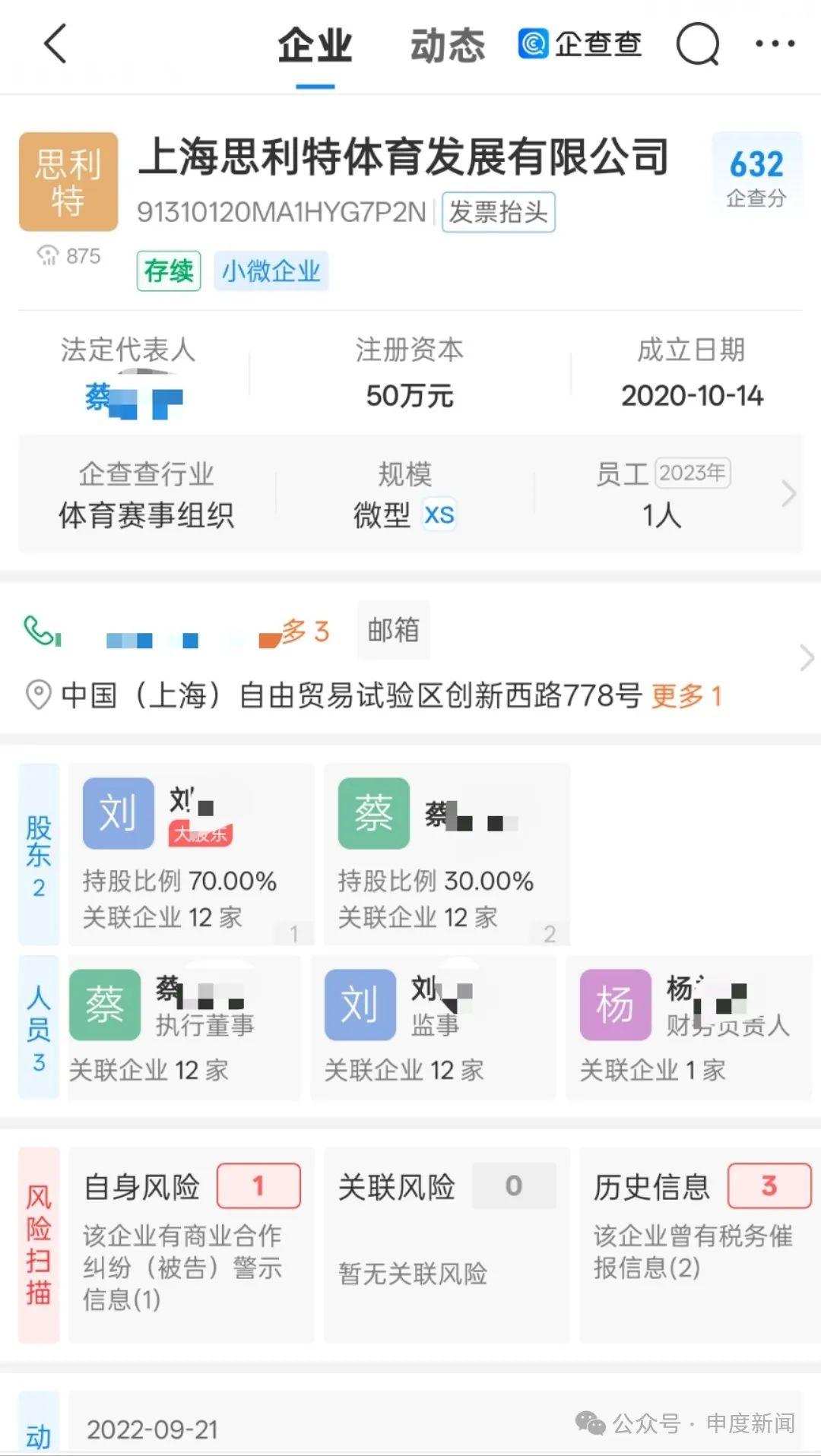Open shareholder 蔡 card with 30.00%
This screenshot has width=821, height=1456.
coord(446,853)
